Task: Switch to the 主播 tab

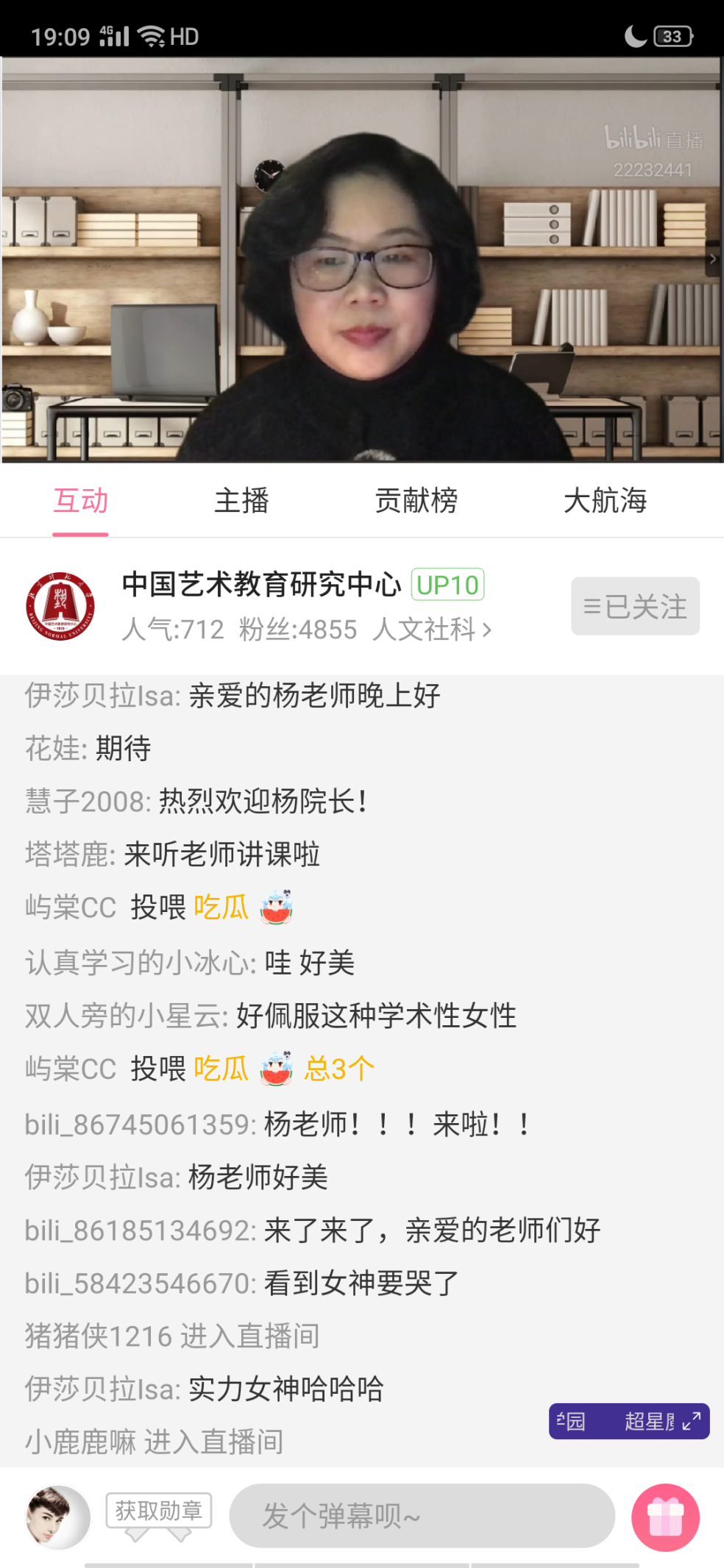Action: (241, 502)
